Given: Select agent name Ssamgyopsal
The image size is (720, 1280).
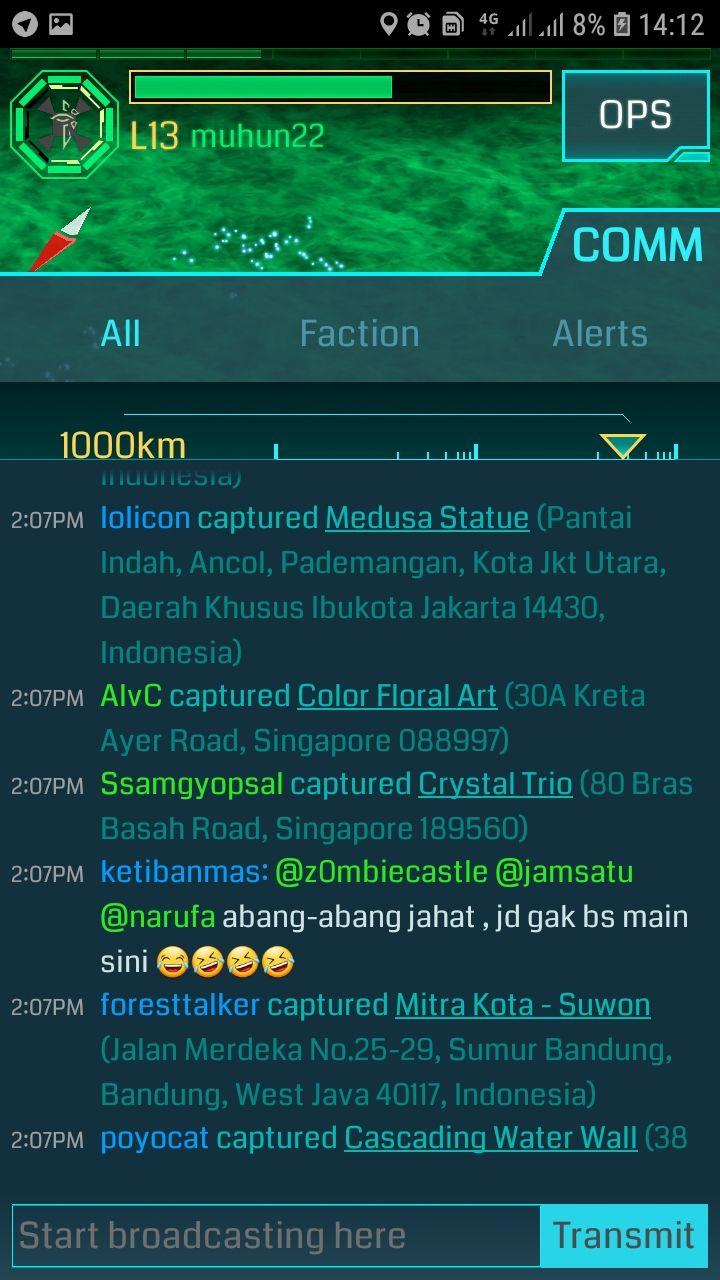Looking at the screenshot, I should (x=192, y=784).
